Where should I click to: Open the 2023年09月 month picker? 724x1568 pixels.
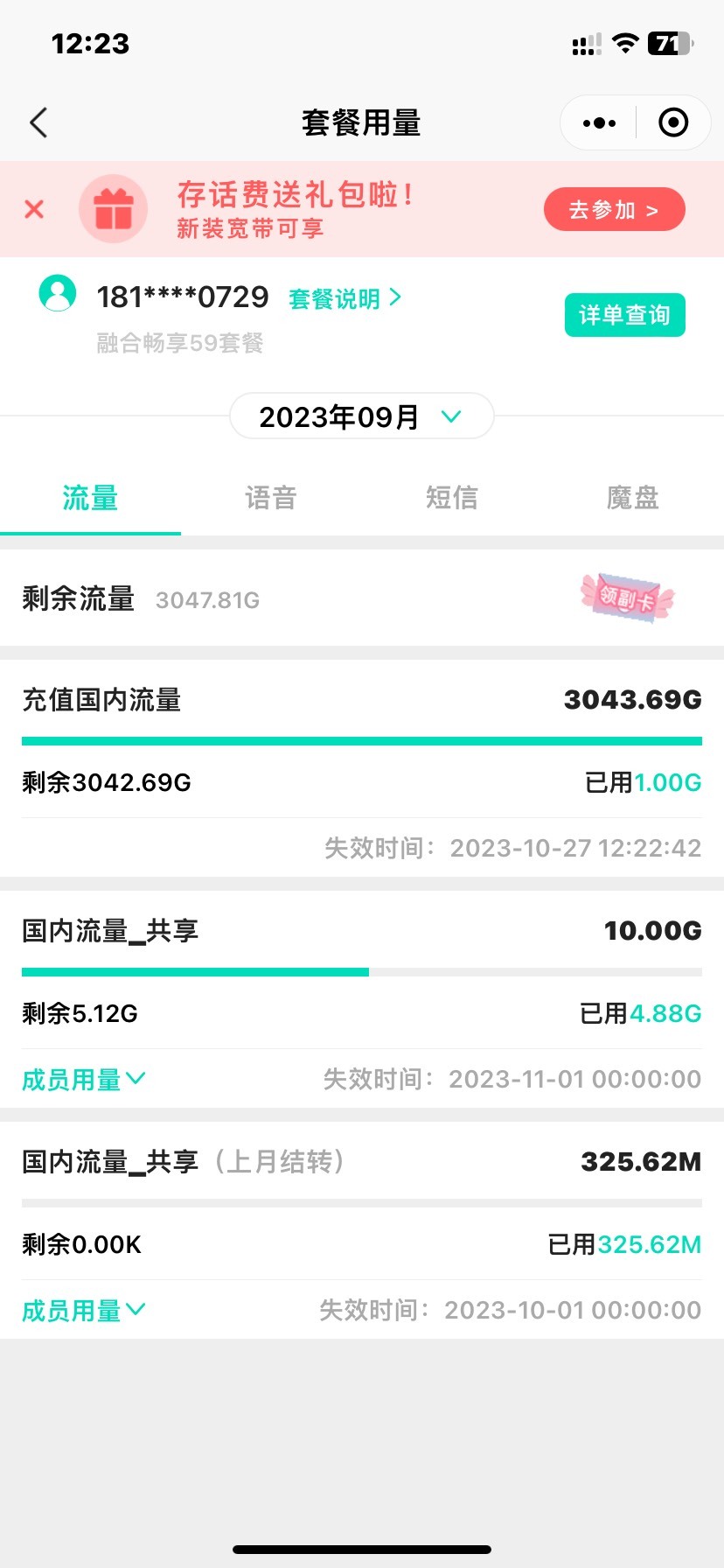[x=361, y=416]
